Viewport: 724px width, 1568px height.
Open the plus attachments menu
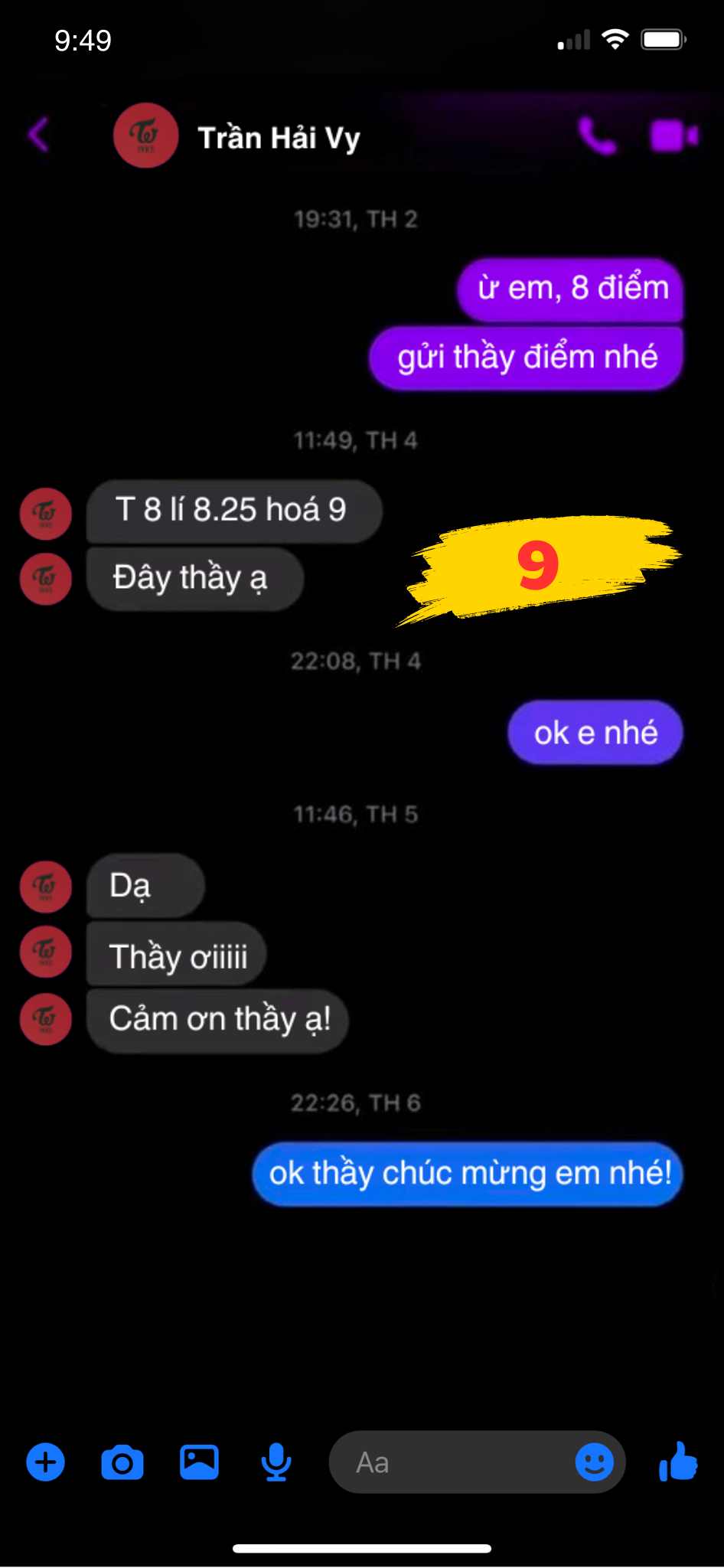click(x=46, y=1462)
